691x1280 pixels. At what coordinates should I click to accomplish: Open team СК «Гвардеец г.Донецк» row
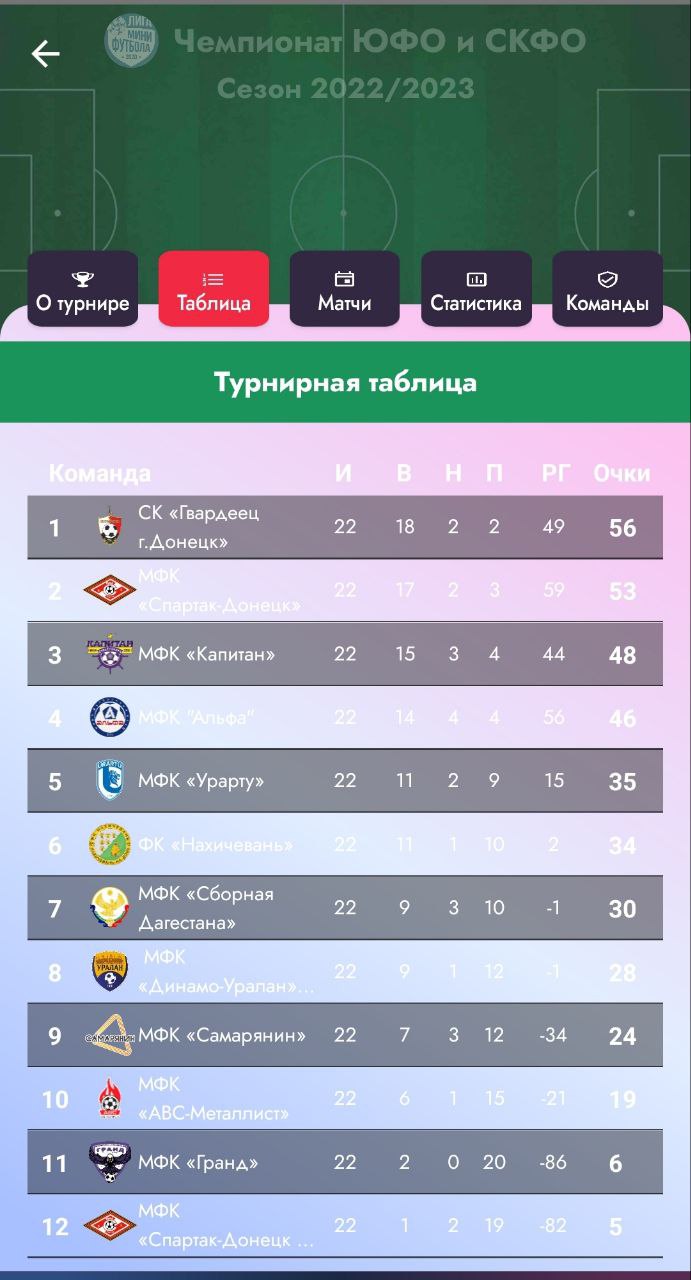345,527
